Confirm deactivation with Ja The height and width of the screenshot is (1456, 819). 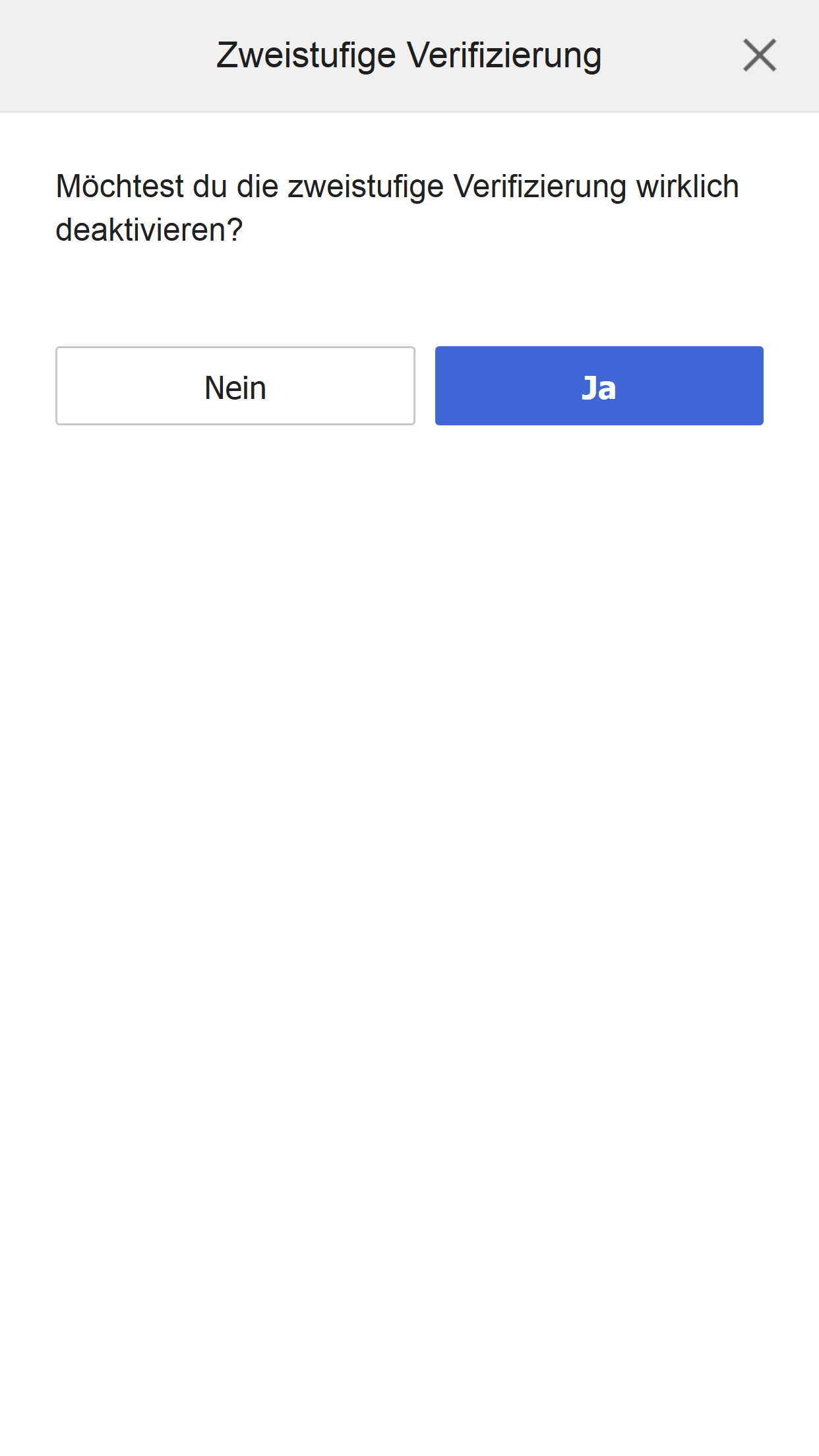599,386
